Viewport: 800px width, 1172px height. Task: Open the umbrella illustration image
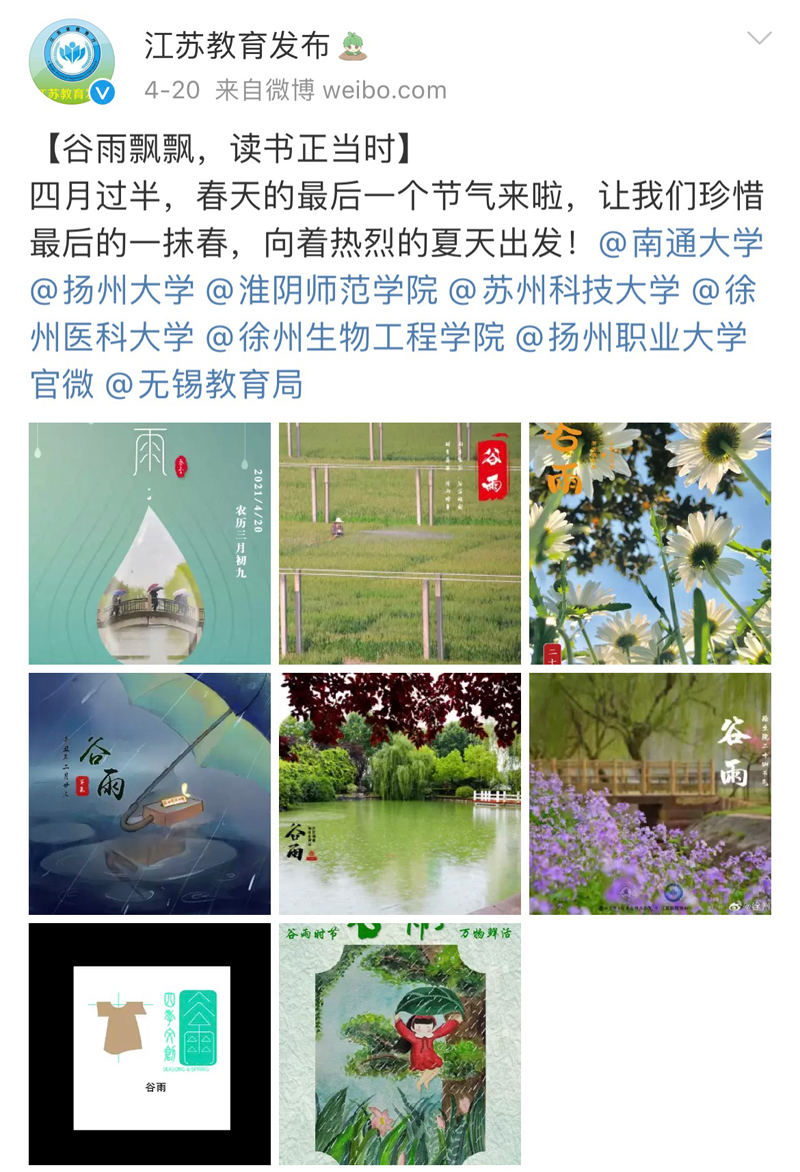[x=150, y=793]
